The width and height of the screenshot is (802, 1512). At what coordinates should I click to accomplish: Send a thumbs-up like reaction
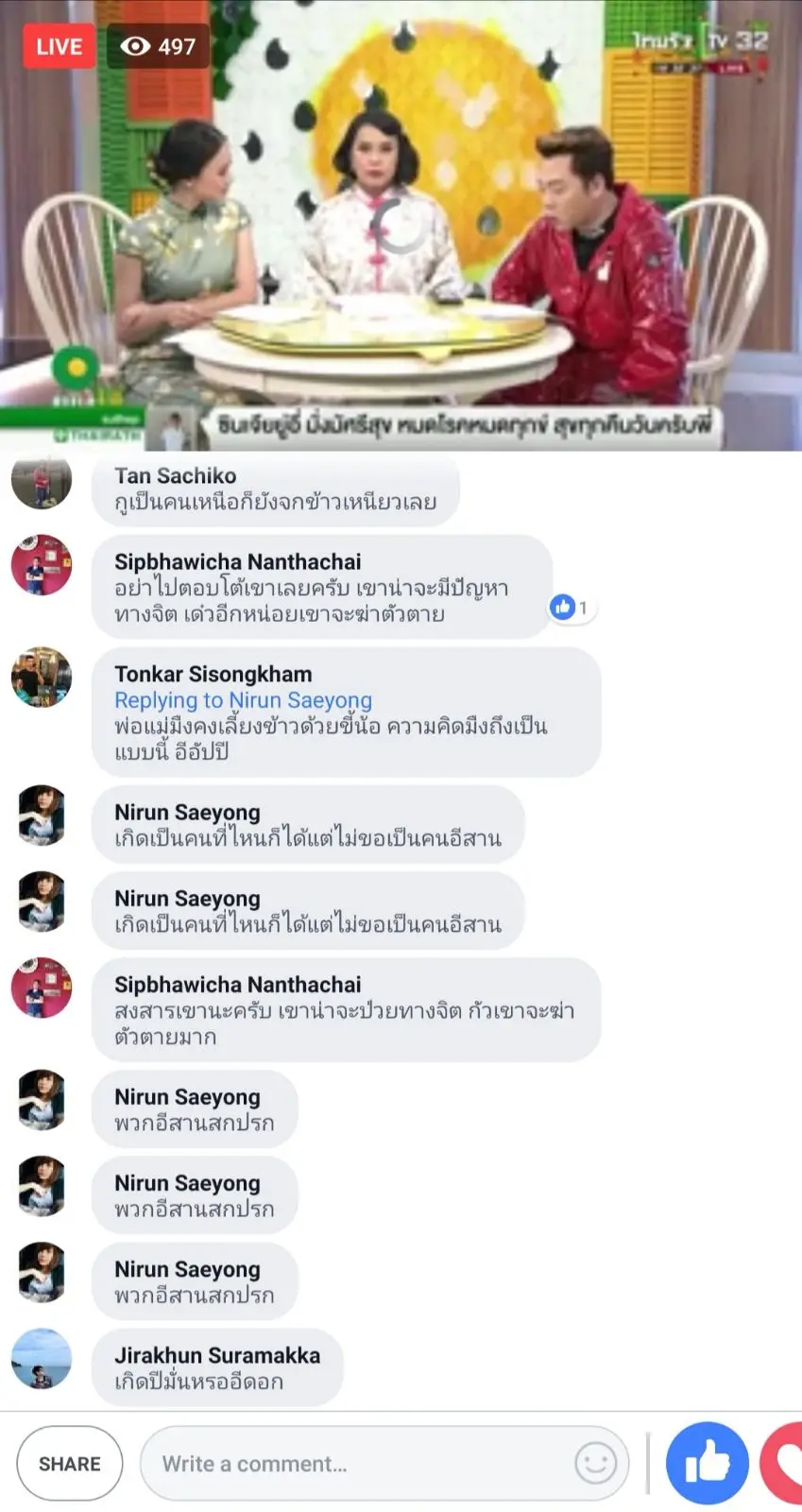pos(707,1463)
